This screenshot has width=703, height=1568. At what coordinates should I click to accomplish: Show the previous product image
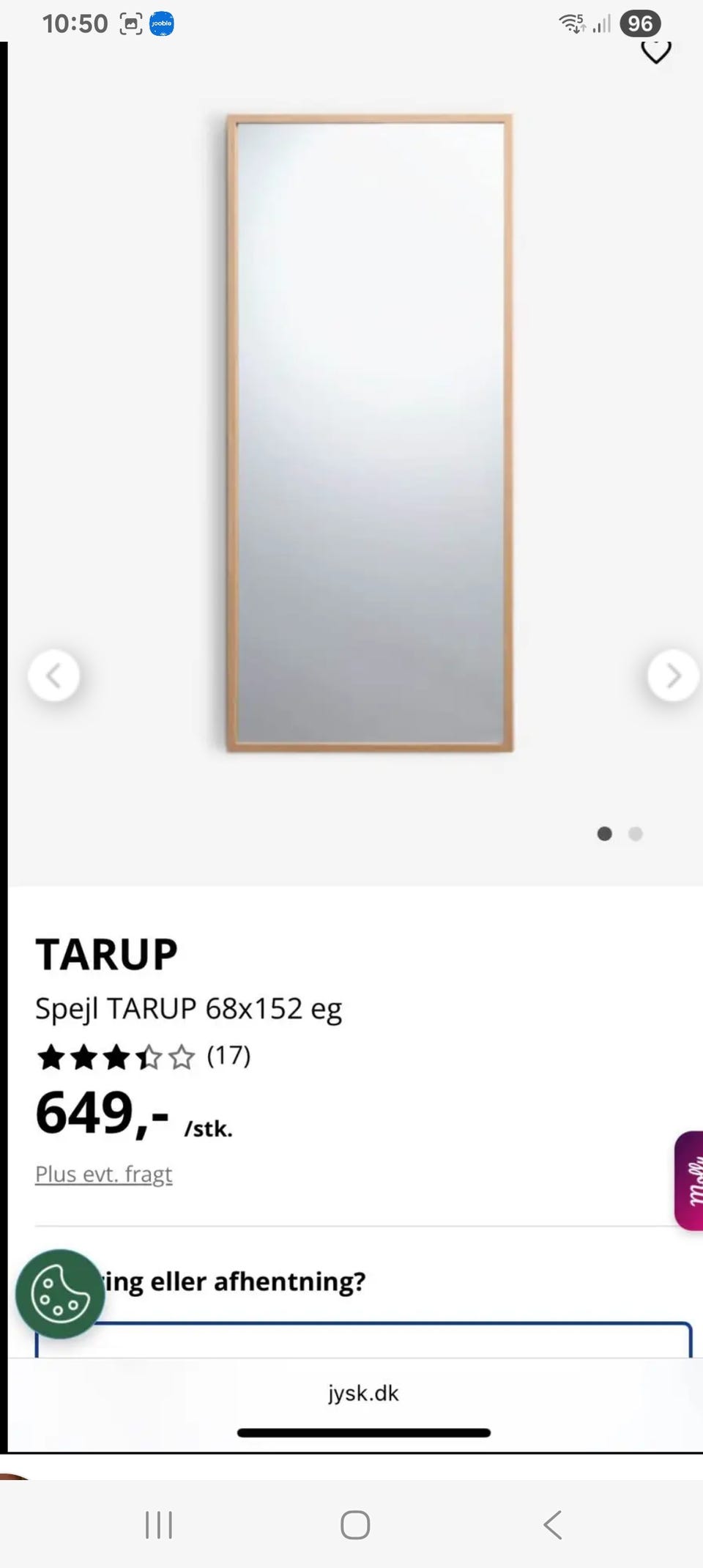coord(54,676)
